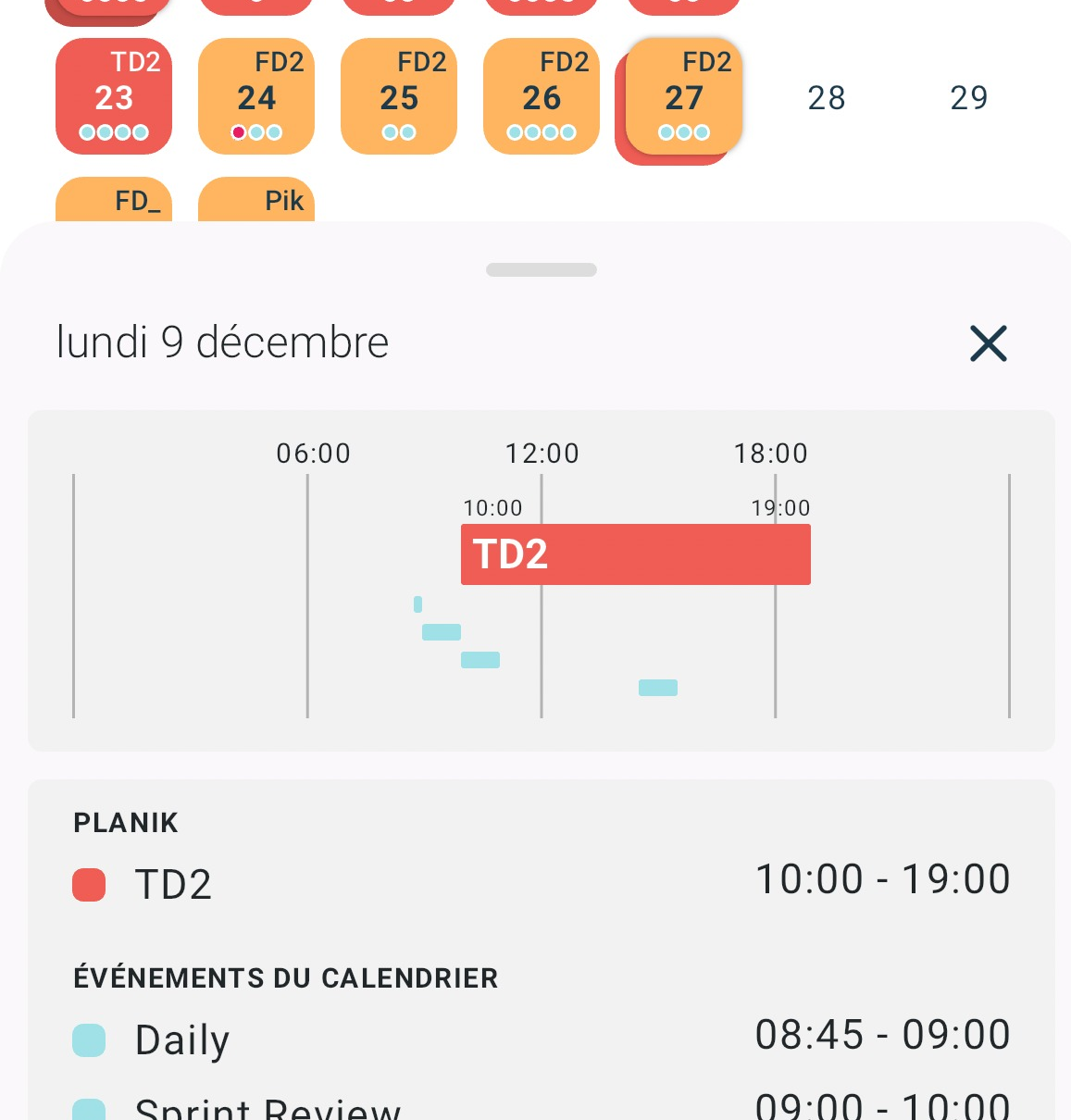Select day 27 with FD2 shift
Screen dimensions: 1071x1120
pos(684,96)
